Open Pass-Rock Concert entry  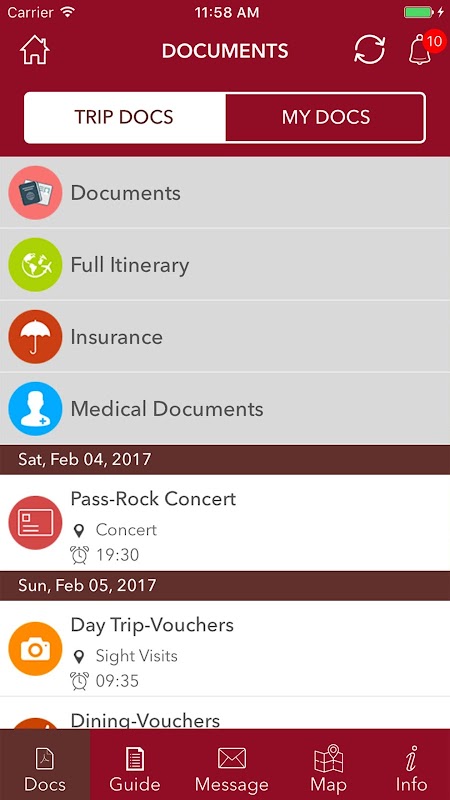[x=225, y=523]
